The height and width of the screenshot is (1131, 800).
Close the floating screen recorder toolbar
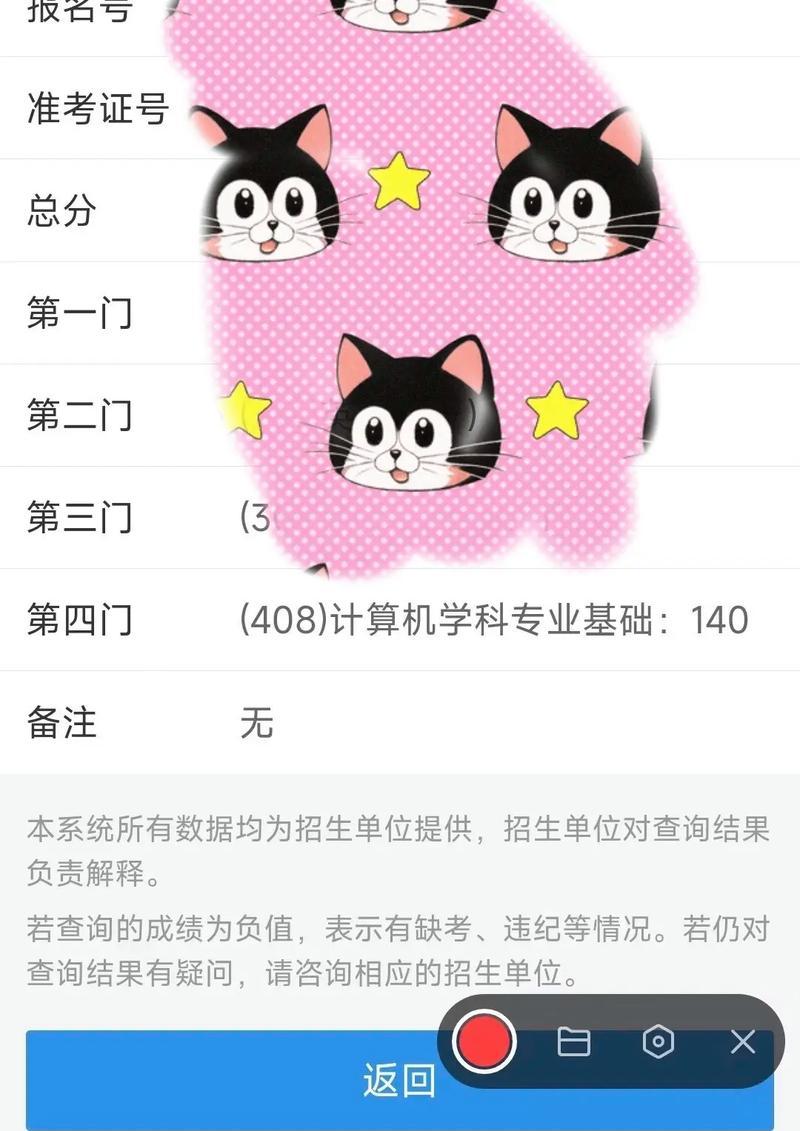(x=742, y=1042)
